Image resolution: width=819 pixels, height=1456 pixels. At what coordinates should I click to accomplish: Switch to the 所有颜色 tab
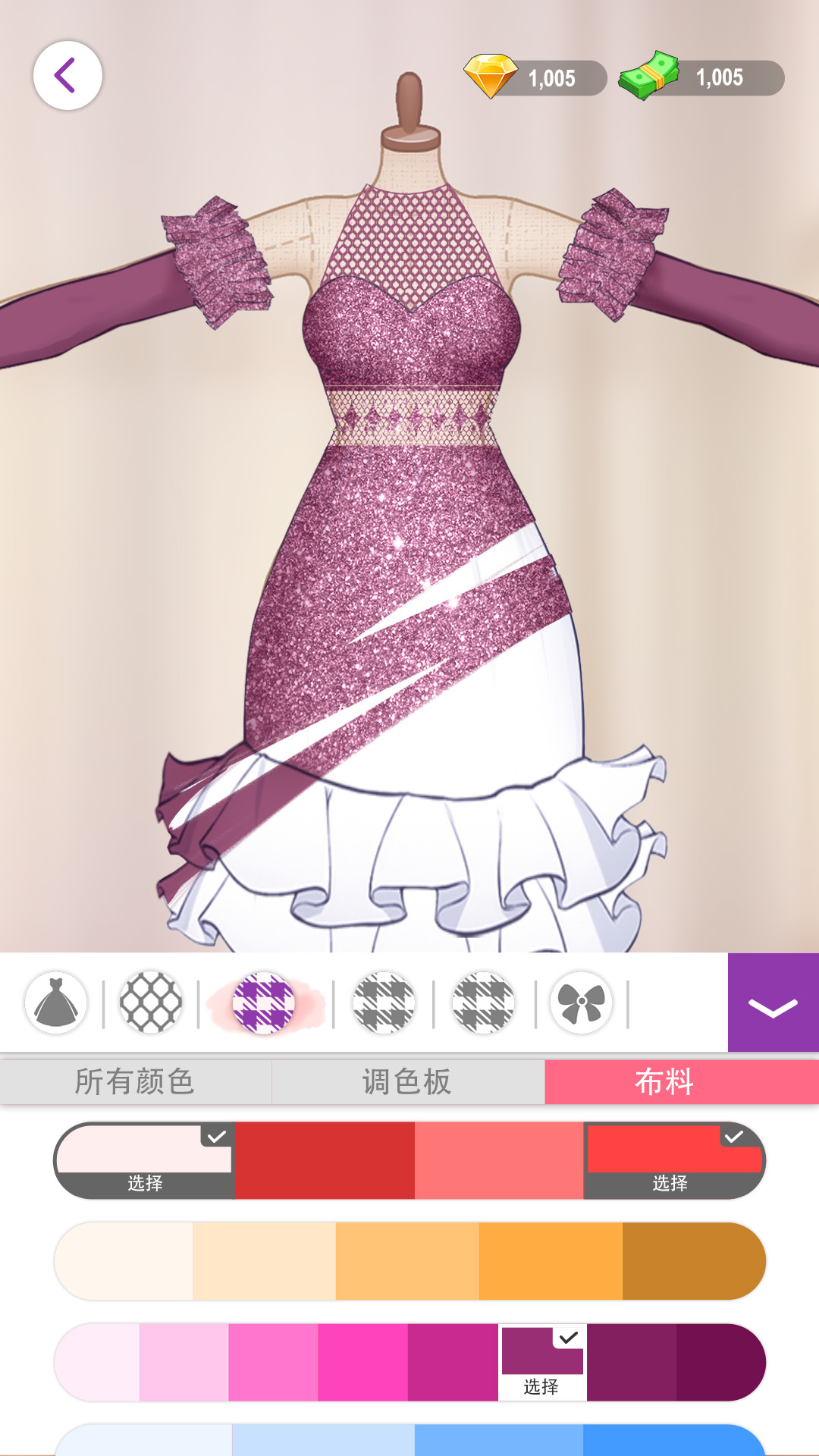pos(136,1082)
